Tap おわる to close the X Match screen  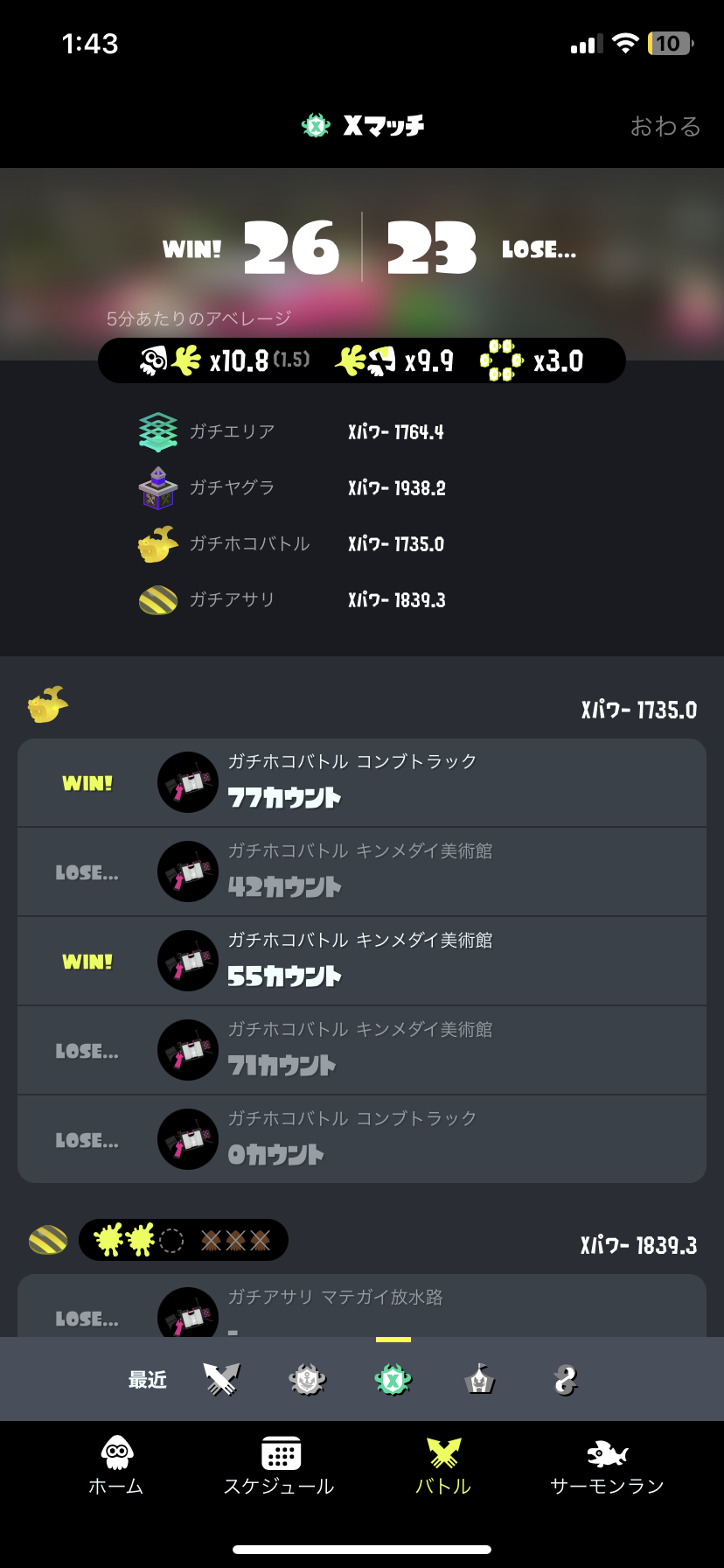[x=665, y=127]
